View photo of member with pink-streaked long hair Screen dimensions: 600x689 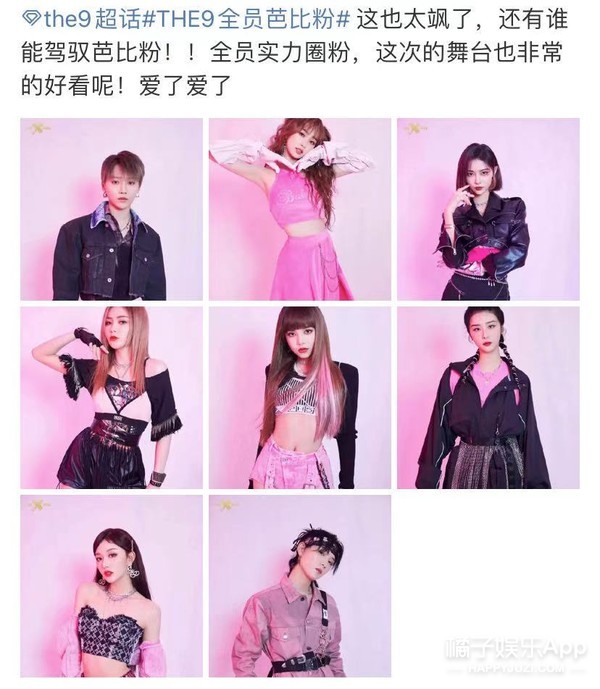click(x=299, y=397)
